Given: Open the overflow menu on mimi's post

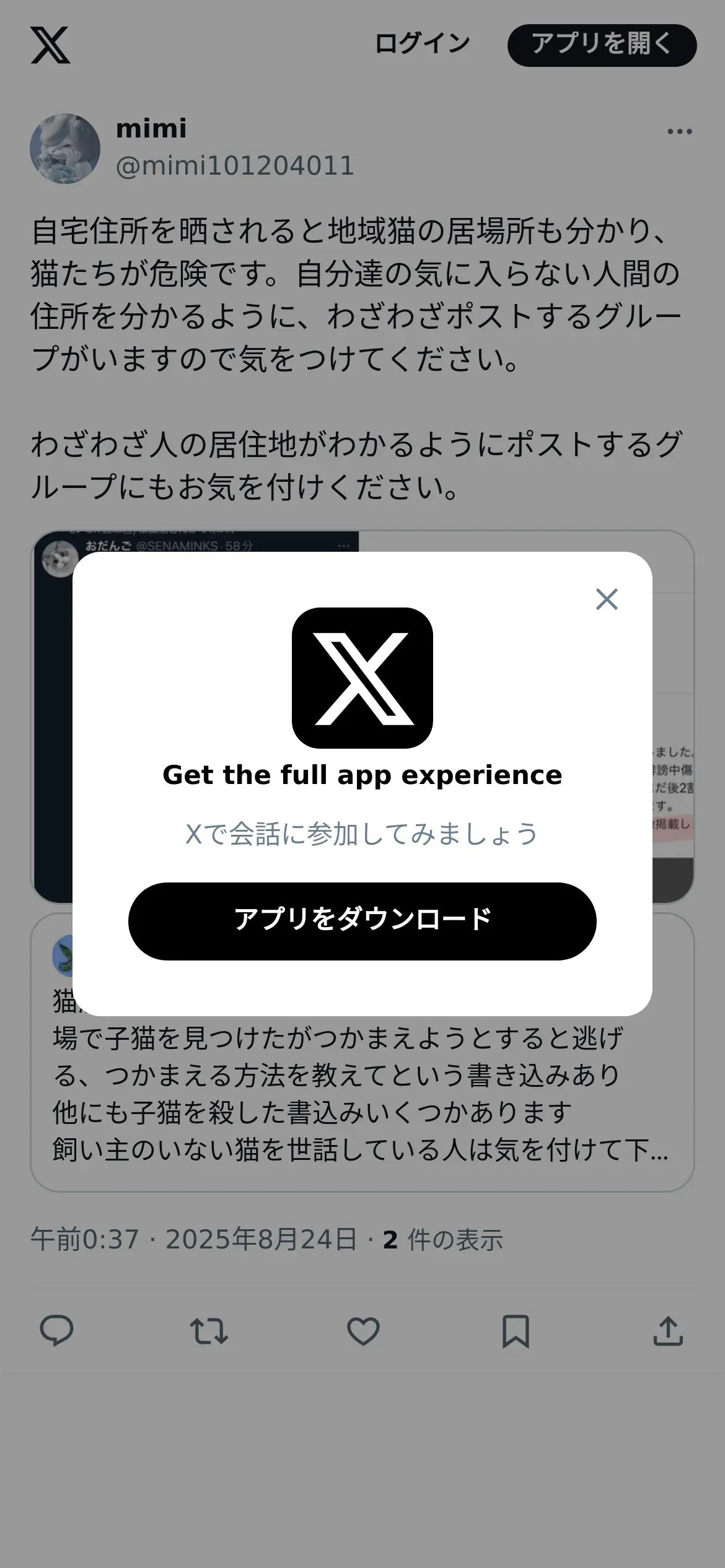Looking at the screenshot, I should click(679, 131).
